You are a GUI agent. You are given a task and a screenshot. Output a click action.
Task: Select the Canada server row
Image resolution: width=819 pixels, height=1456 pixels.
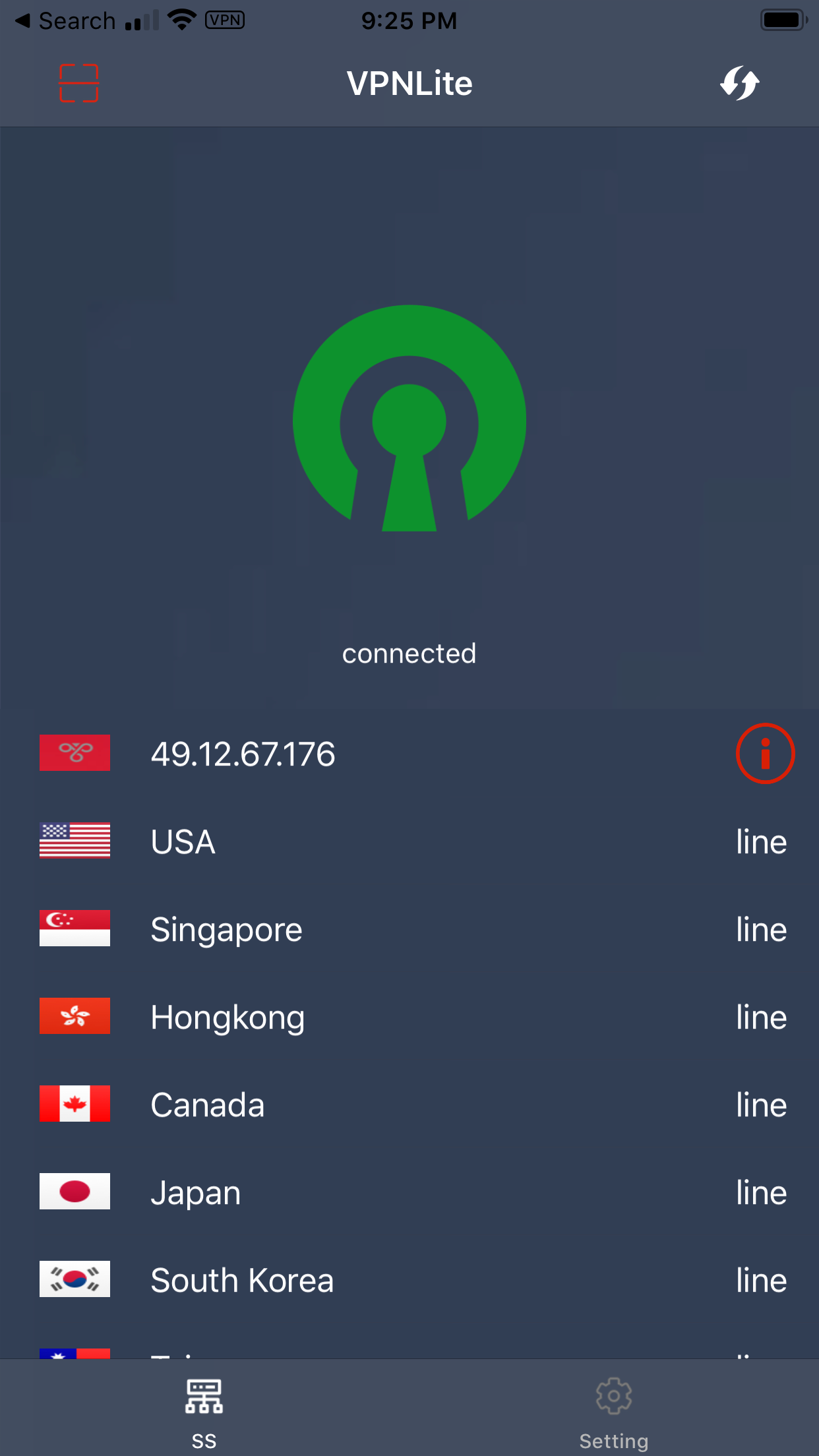(409, 1104)
